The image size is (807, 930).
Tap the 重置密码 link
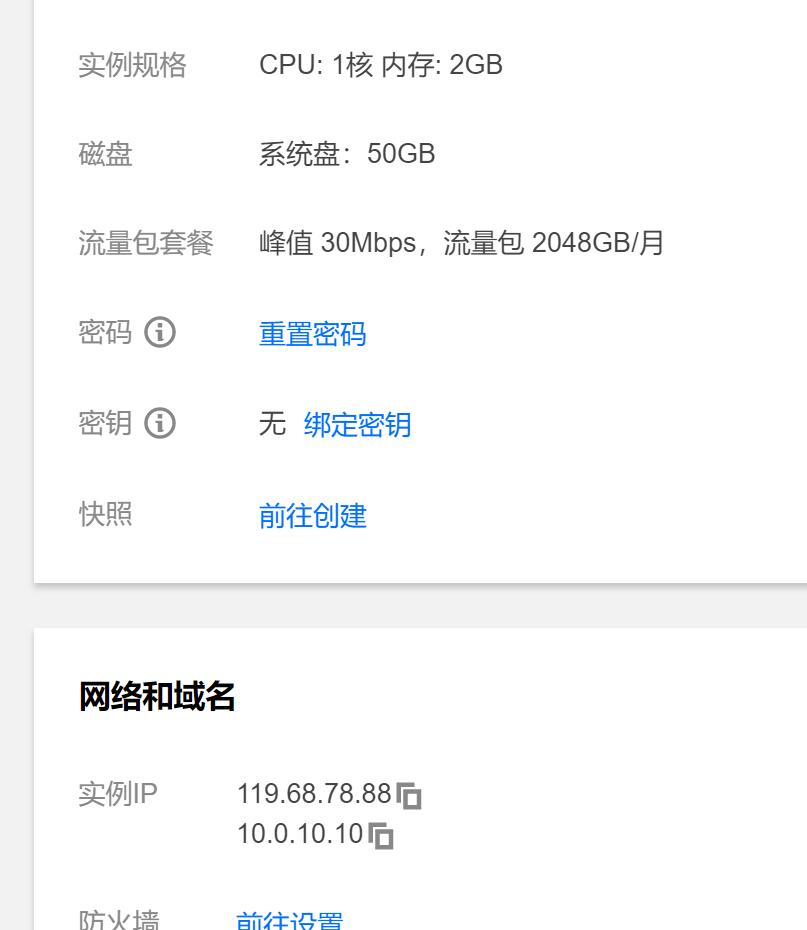tap(312, 334)
